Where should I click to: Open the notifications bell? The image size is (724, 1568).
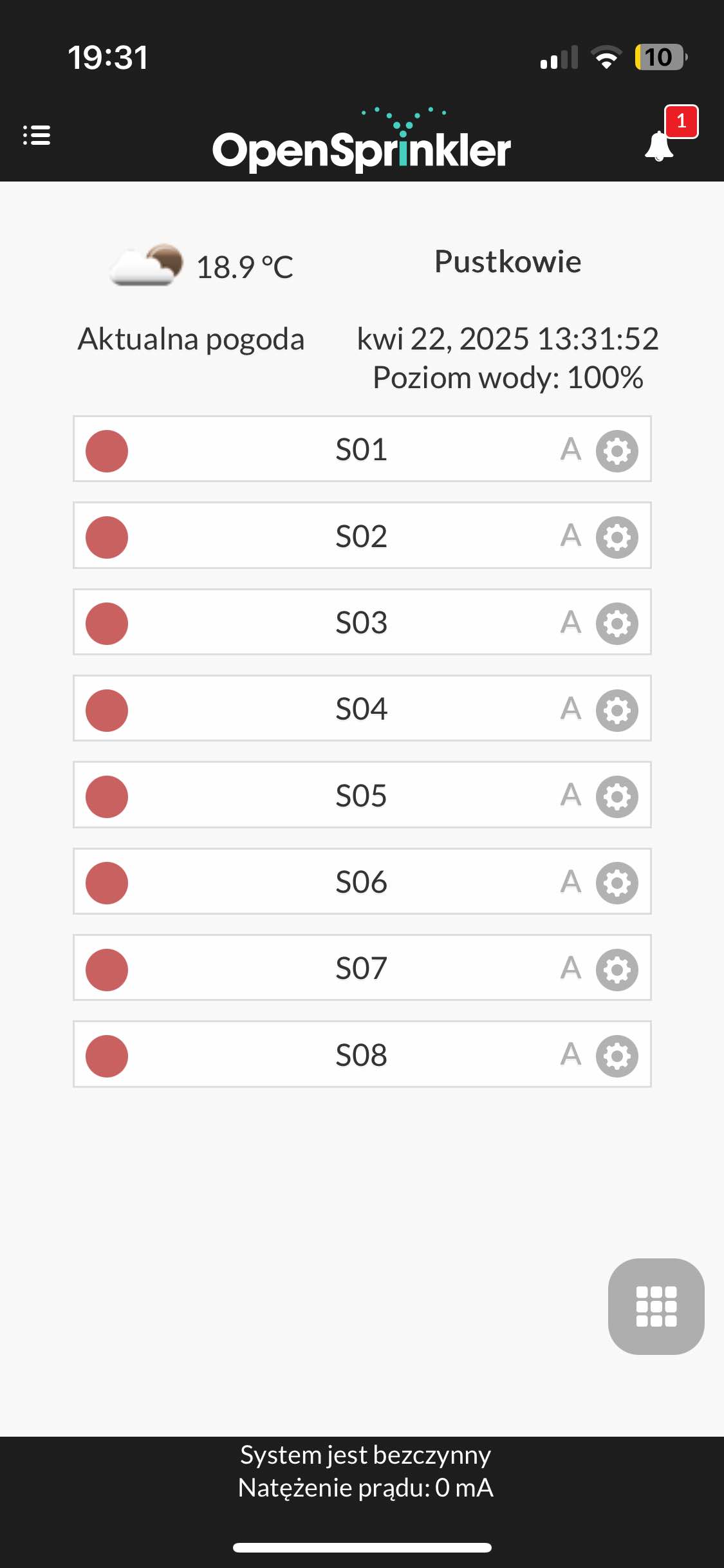(x=660, y=145)
